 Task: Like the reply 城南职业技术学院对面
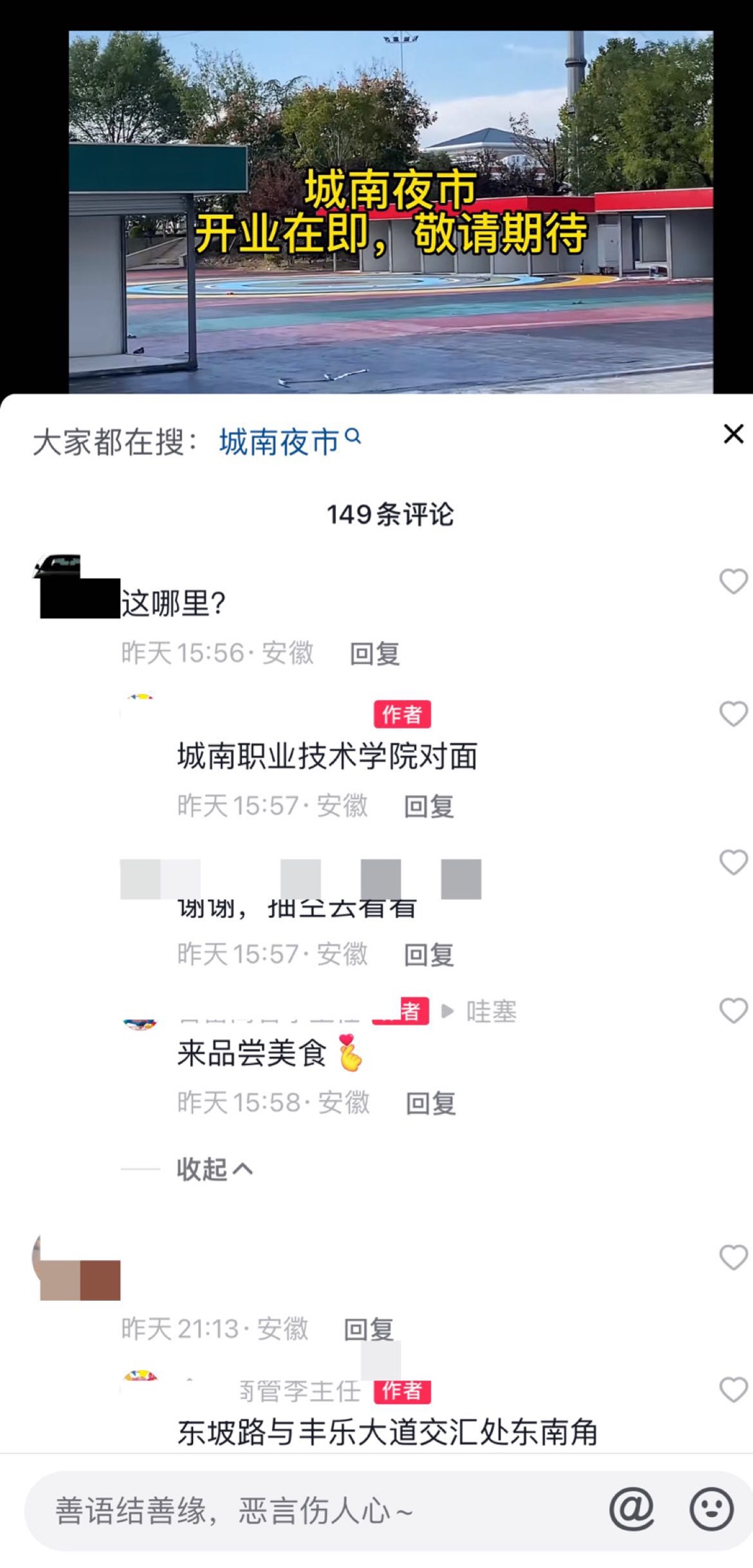tap(733, 714)
